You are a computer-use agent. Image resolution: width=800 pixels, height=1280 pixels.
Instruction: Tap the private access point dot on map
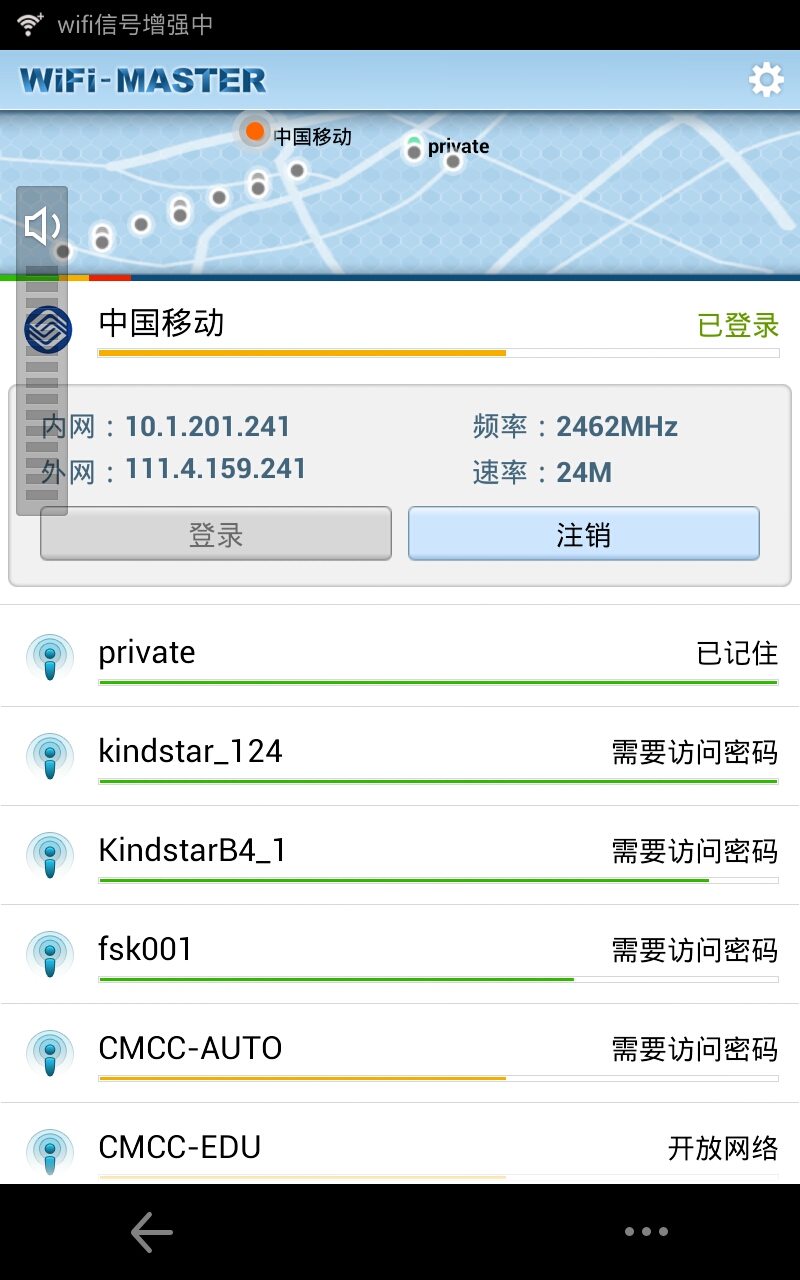(x=414, y=147)
